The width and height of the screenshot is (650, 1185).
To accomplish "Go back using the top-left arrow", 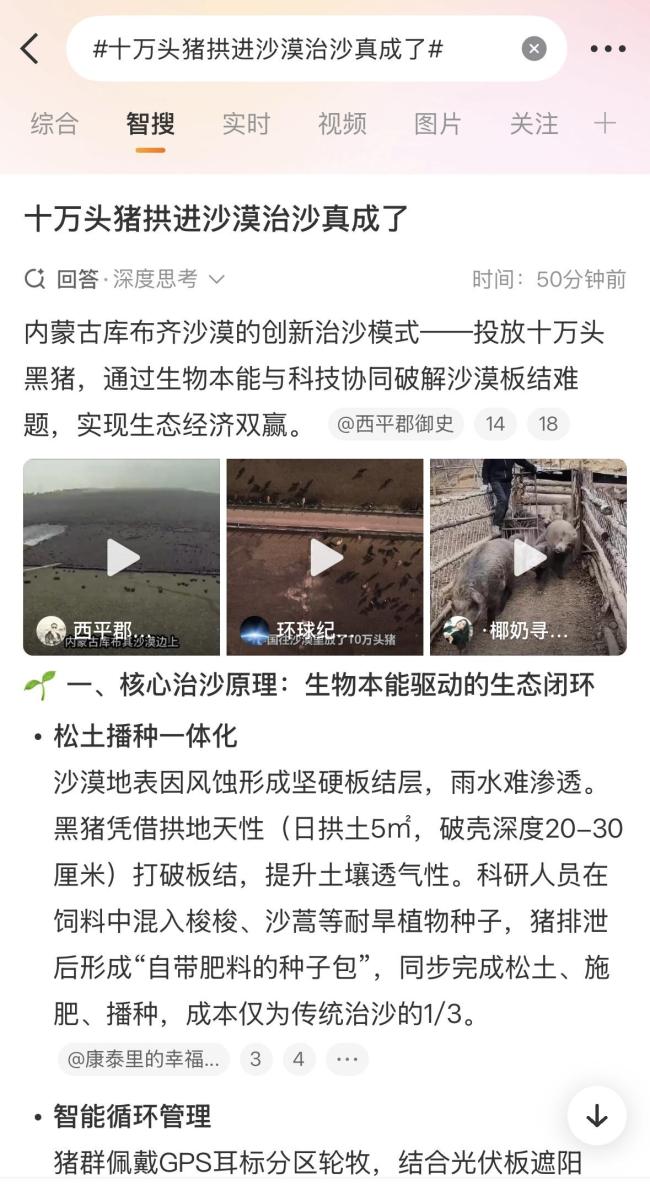I will tap(30, 48).
